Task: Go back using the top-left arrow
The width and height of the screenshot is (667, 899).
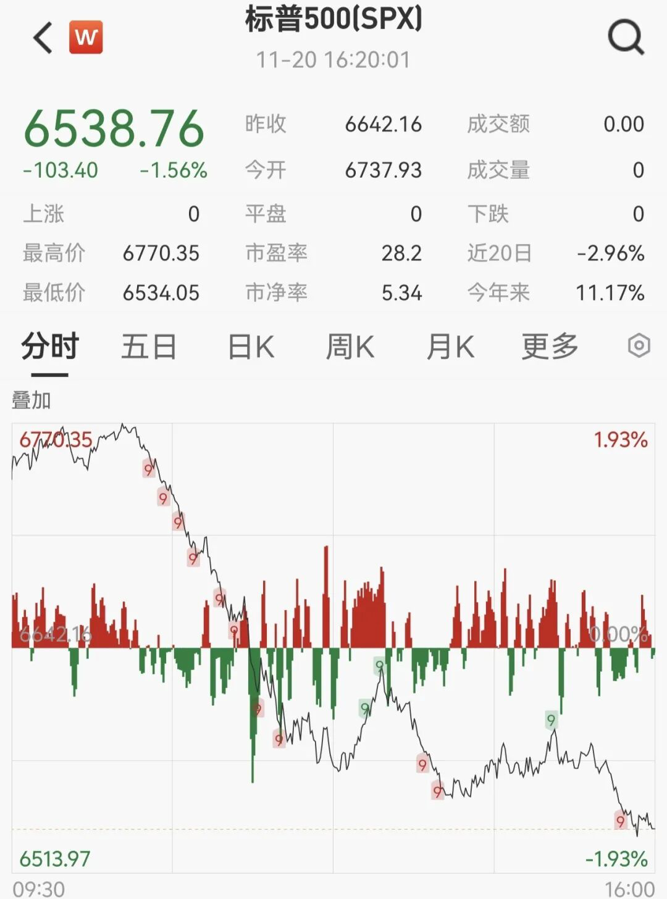Action: tap(42, 39)
